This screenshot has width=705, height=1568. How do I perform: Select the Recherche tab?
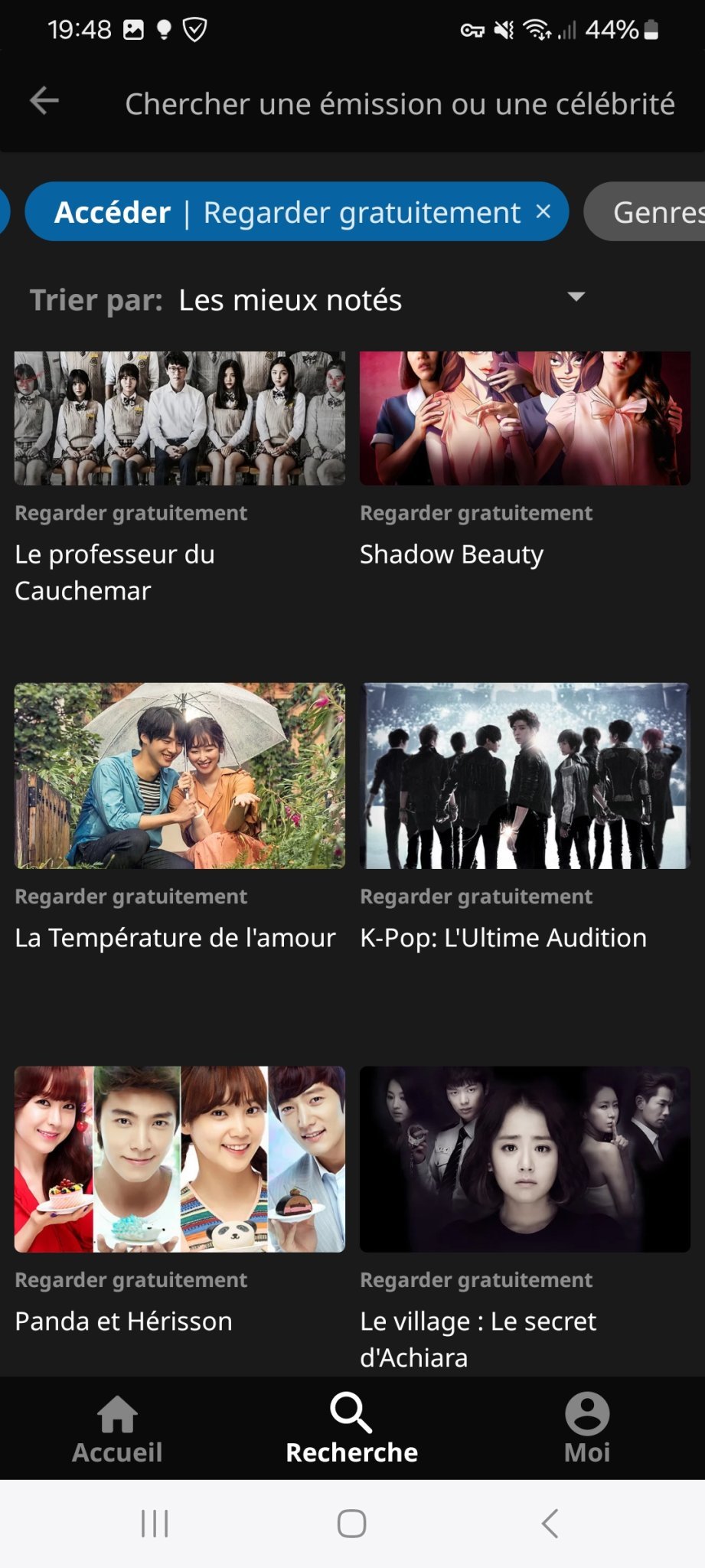(x=351, y=1429)
